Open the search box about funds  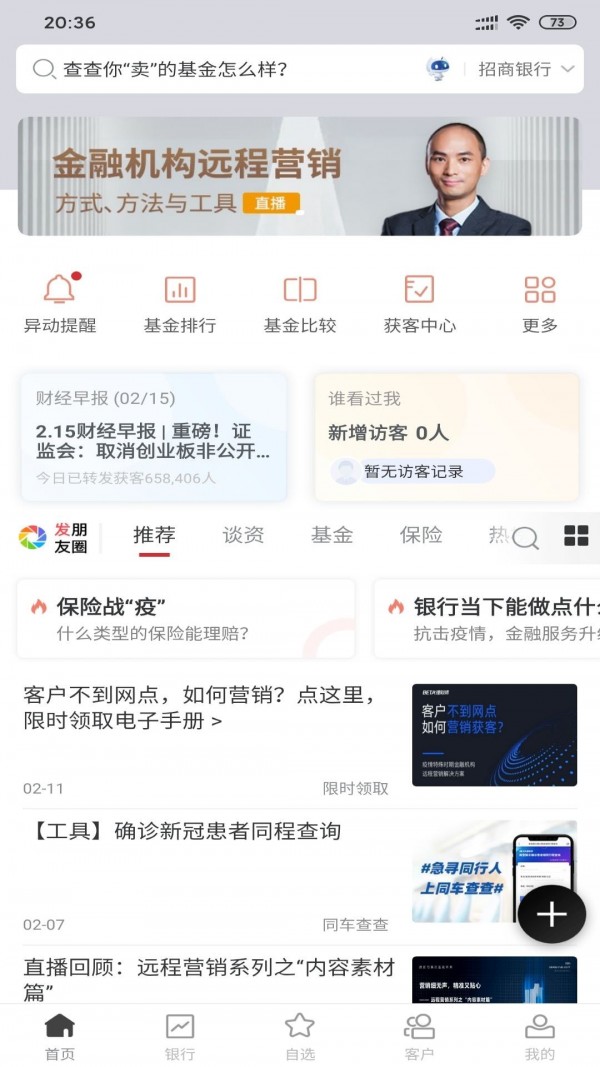coord(220,69)
